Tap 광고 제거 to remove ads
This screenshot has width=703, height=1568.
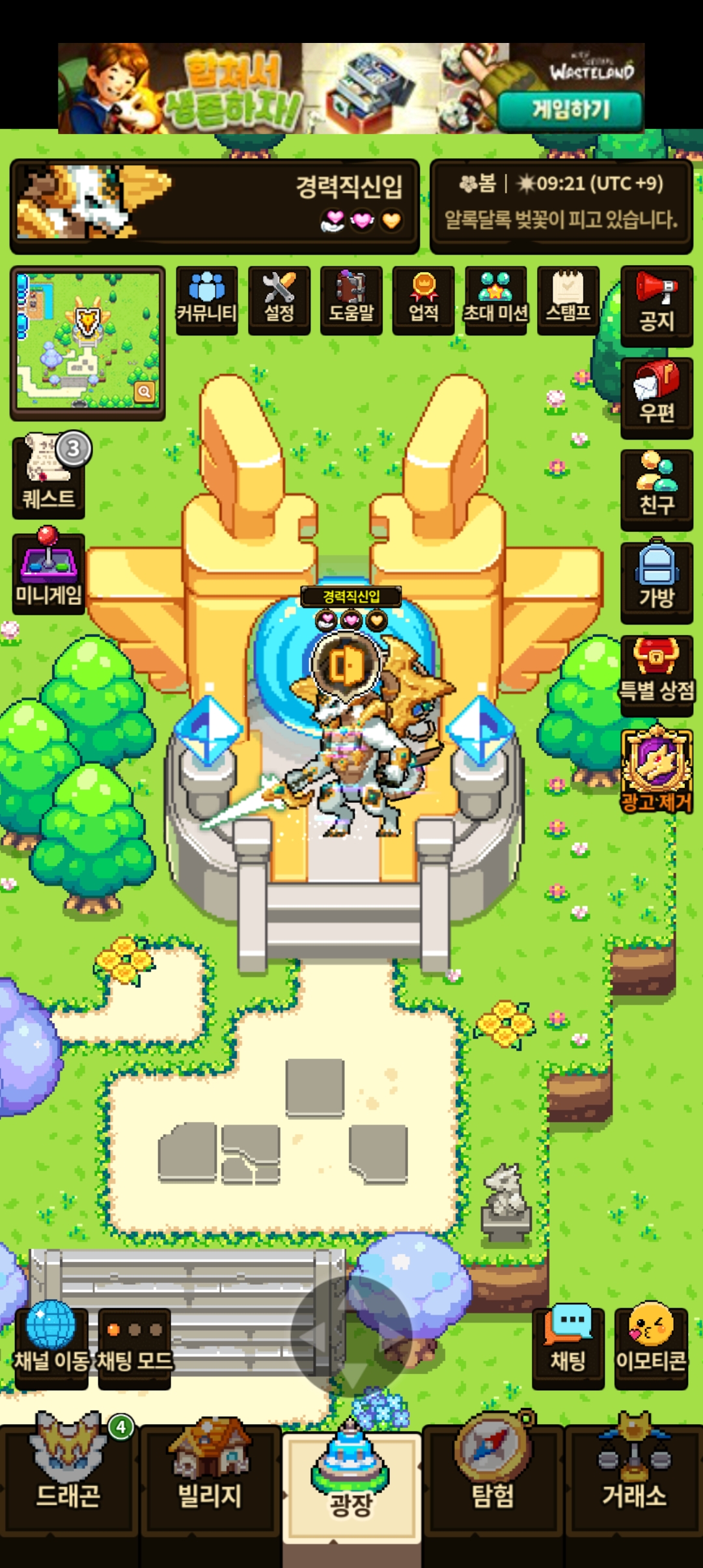pyautogui.click(x=657, y=769)
